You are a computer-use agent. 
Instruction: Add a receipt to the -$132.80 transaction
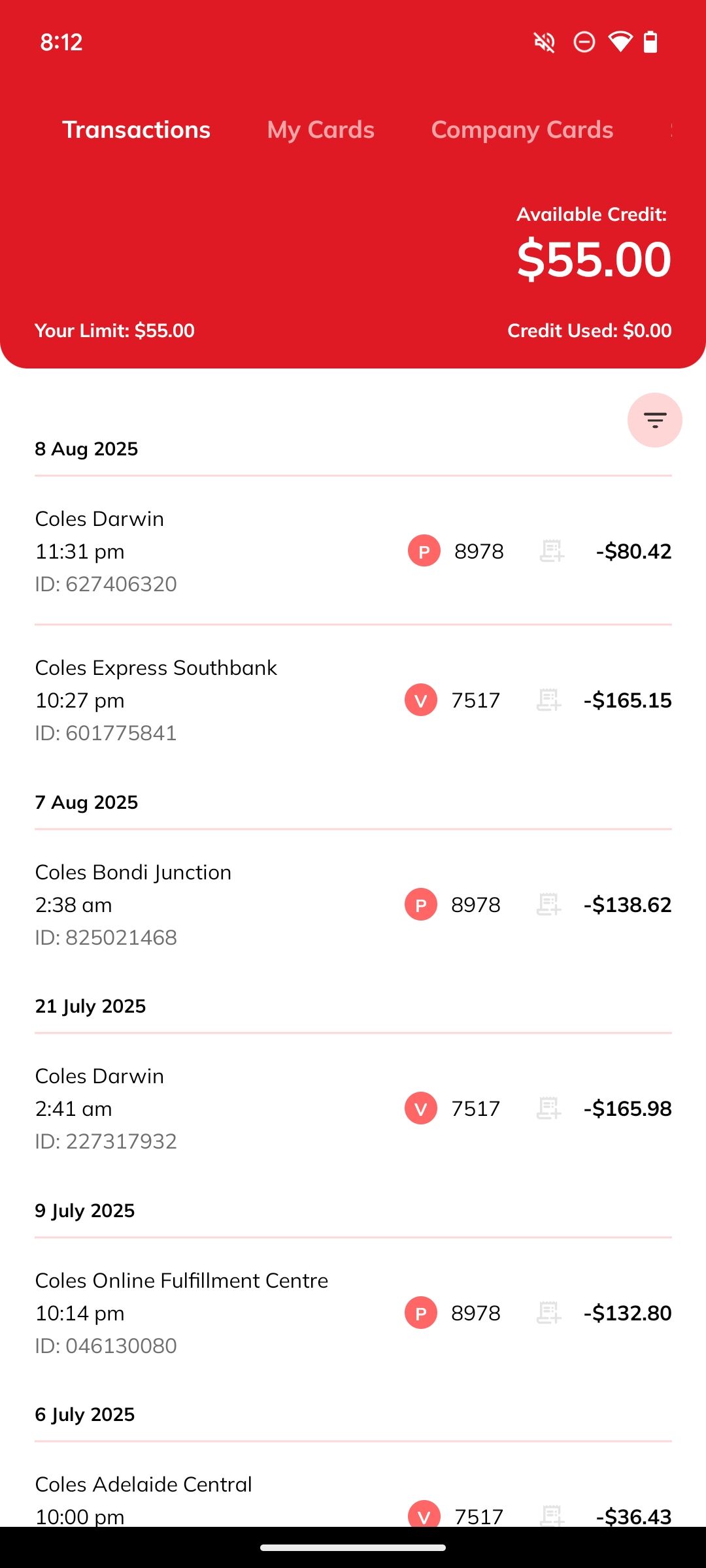548,1313
